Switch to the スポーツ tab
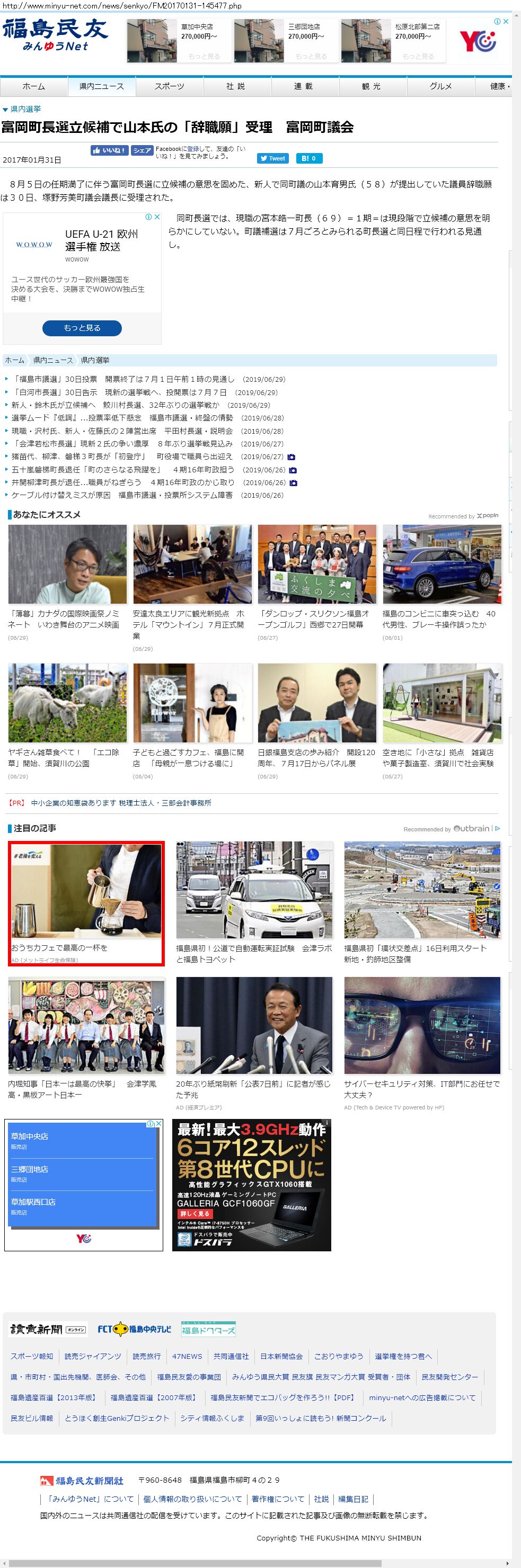The image size is (521, 1568). (170, 86)
